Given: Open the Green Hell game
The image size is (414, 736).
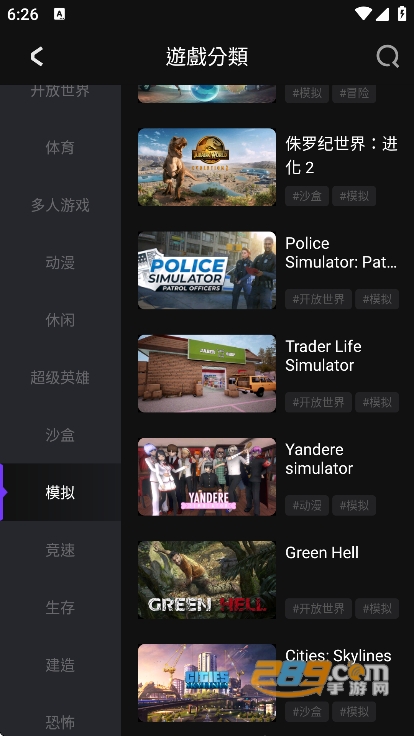Looking at the screenshot, I should point(268,580).
